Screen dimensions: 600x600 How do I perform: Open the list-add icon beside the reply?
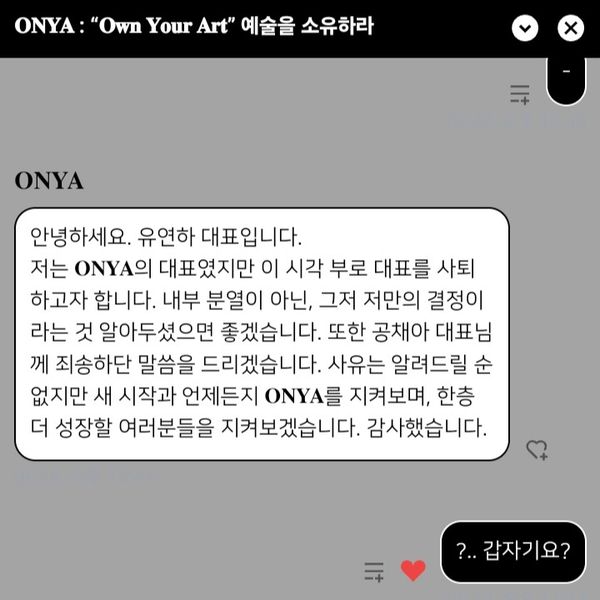(374, 572)
